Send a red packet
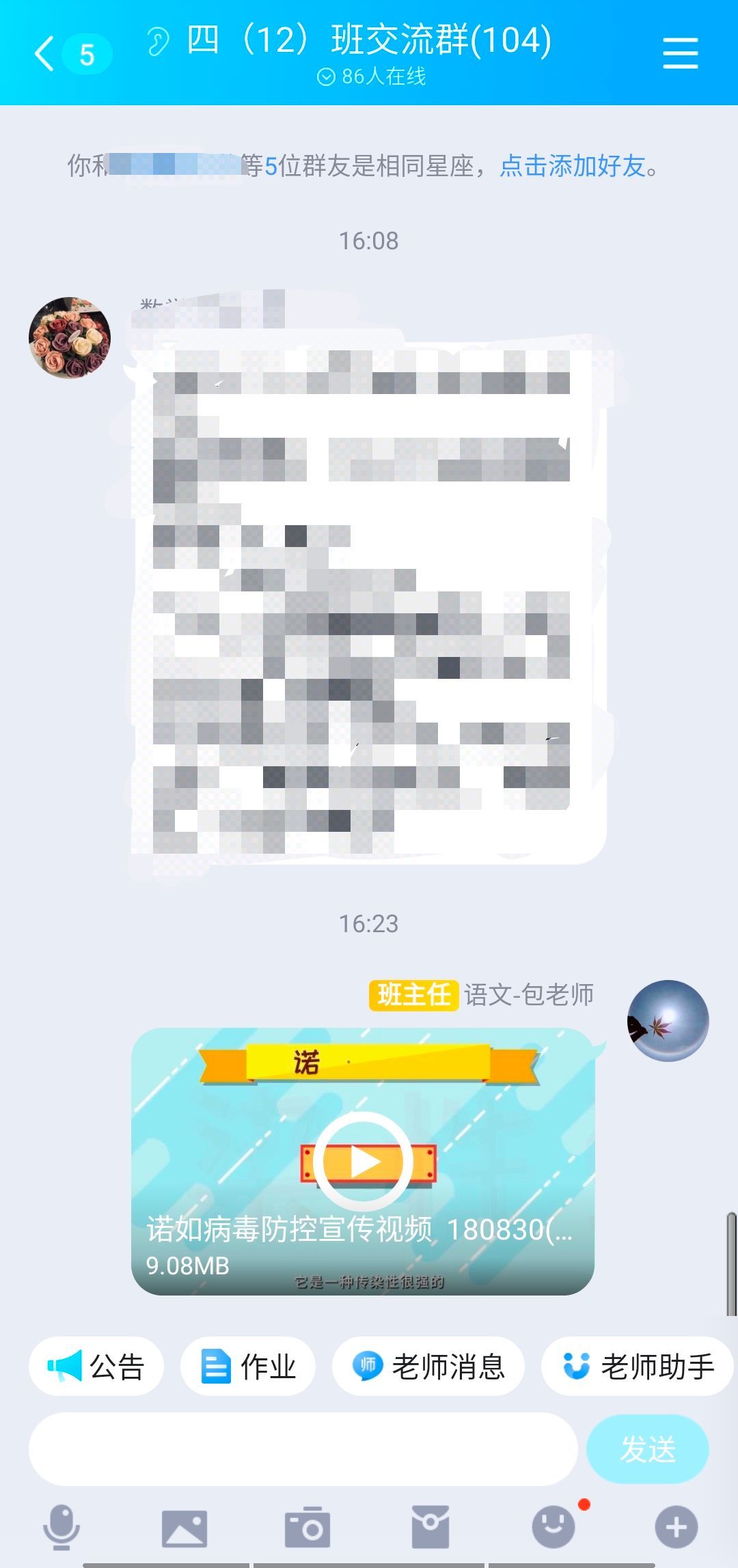 [430, 1527]
